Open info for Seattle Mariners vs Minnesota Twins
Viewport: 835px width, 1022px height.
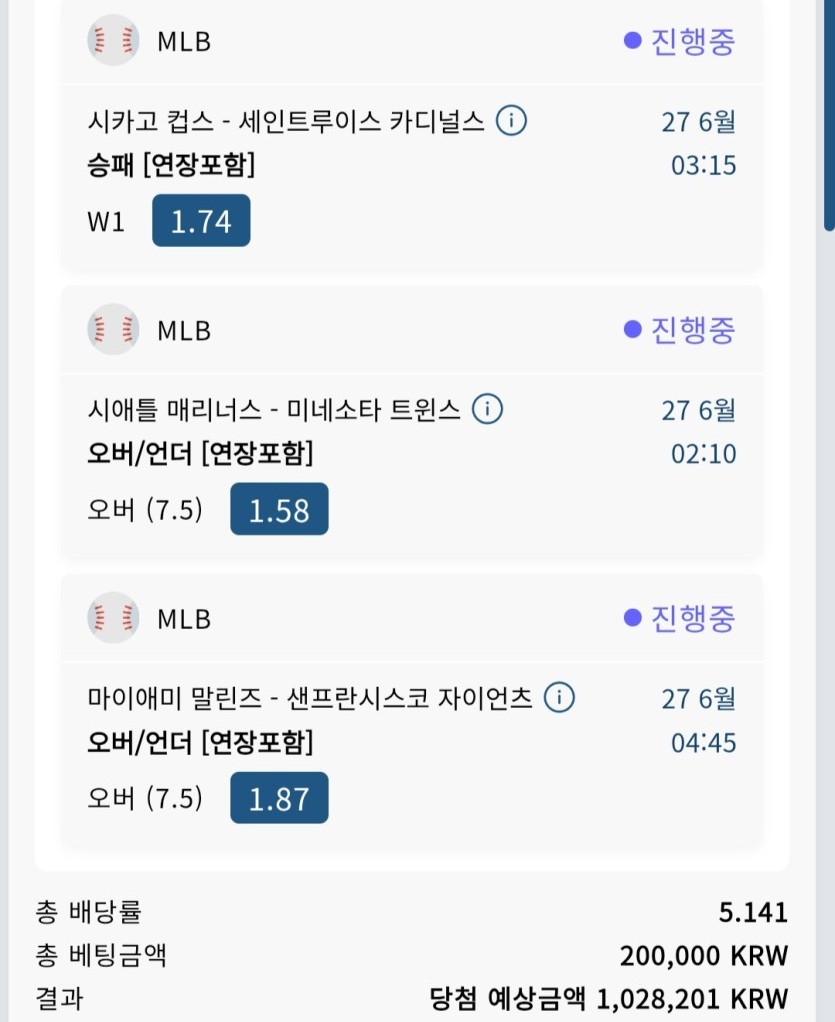(487, 409)
